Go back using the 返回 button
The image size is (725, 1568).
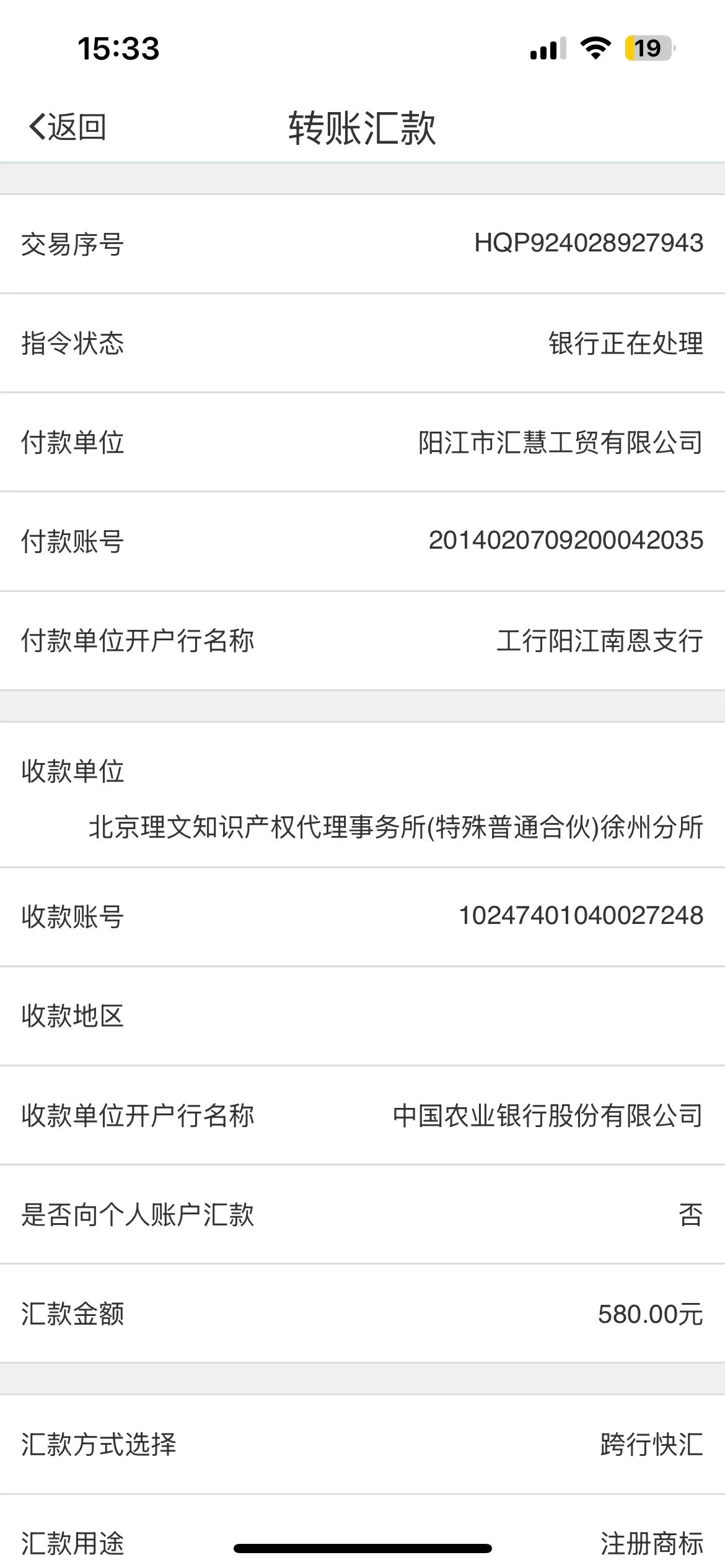[67, 127]
